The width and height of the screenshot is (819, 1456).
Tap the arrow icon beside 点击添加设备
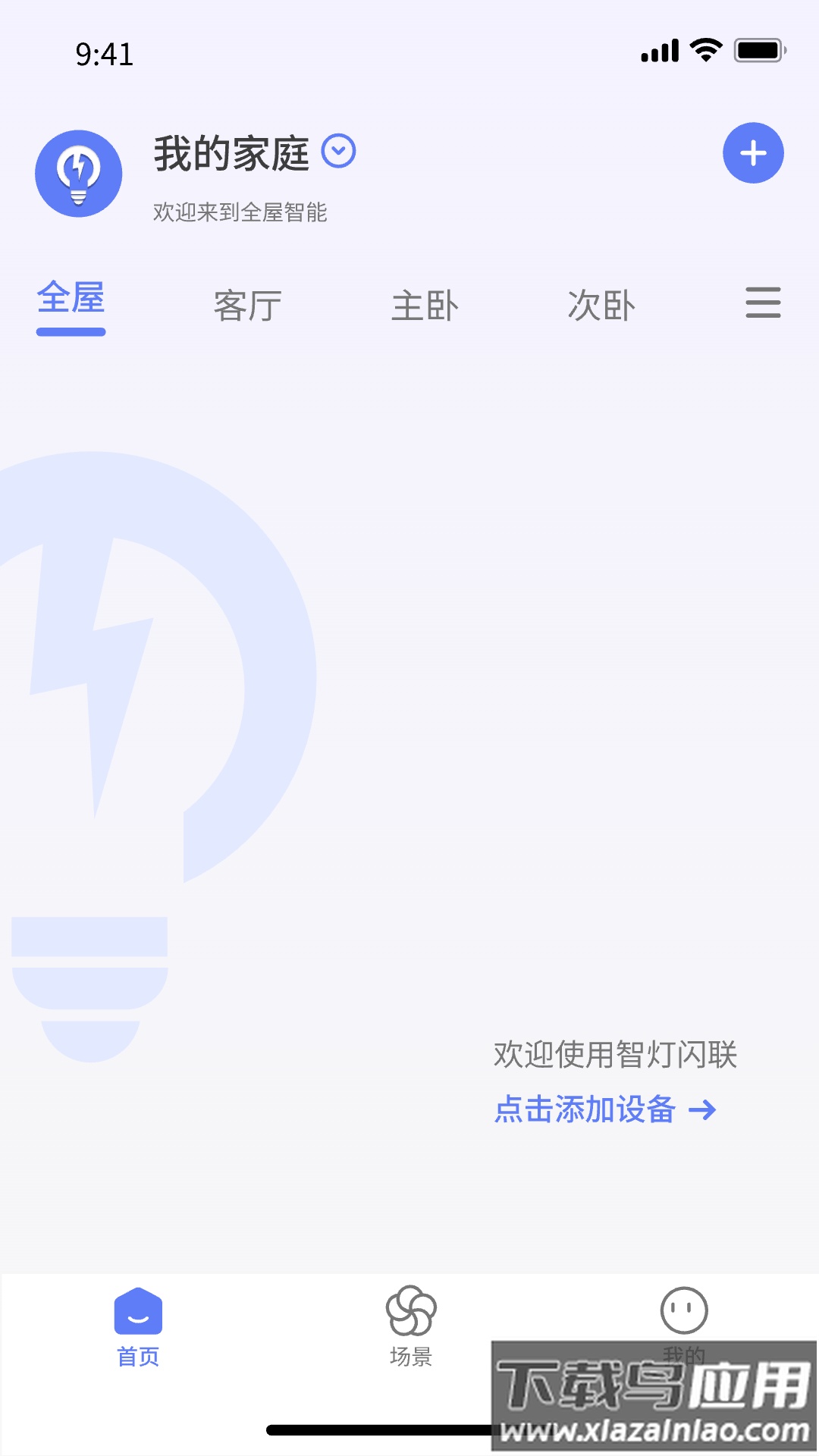tap(703, 1109)
